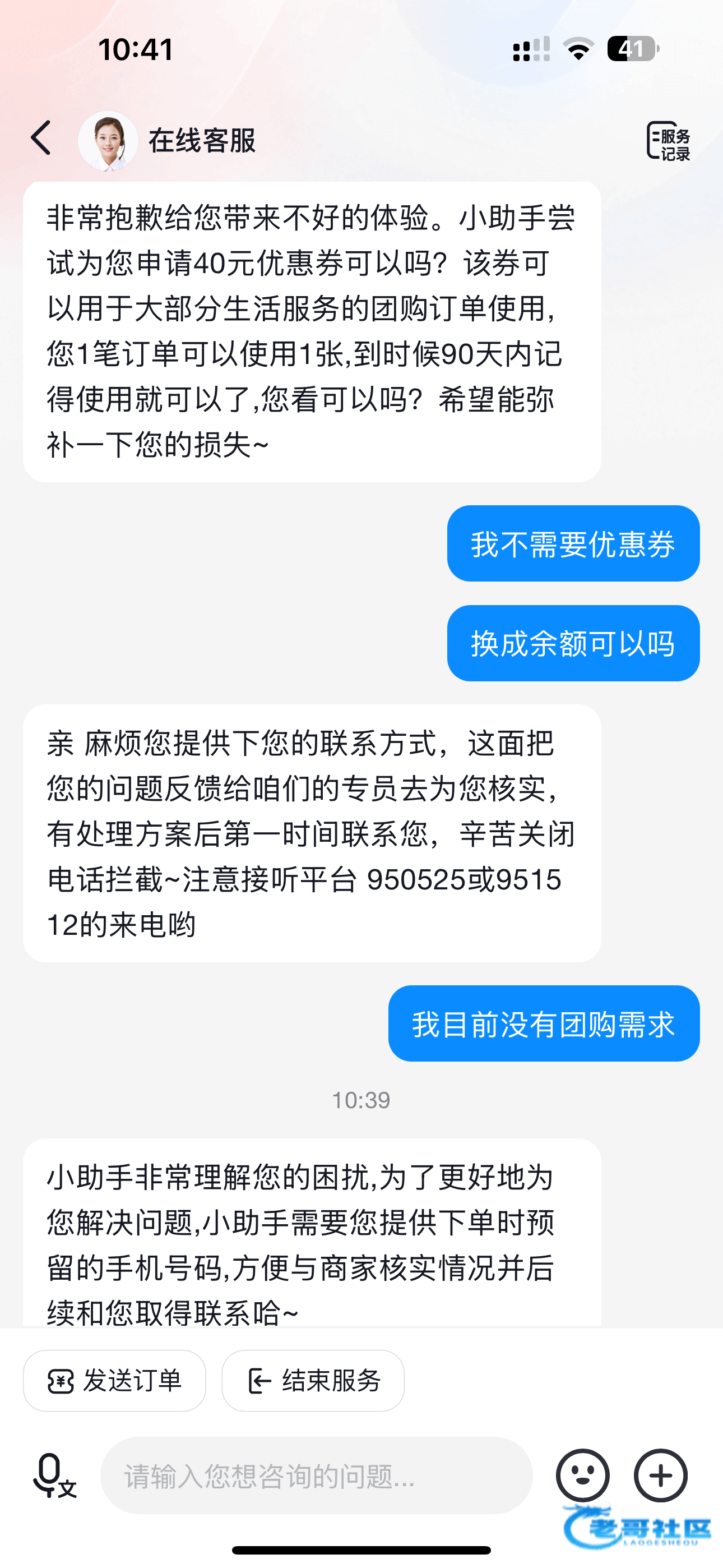Tap the 发送订单 send order button
Viewport: 723px width, 1568px height.
(114, 1381)
